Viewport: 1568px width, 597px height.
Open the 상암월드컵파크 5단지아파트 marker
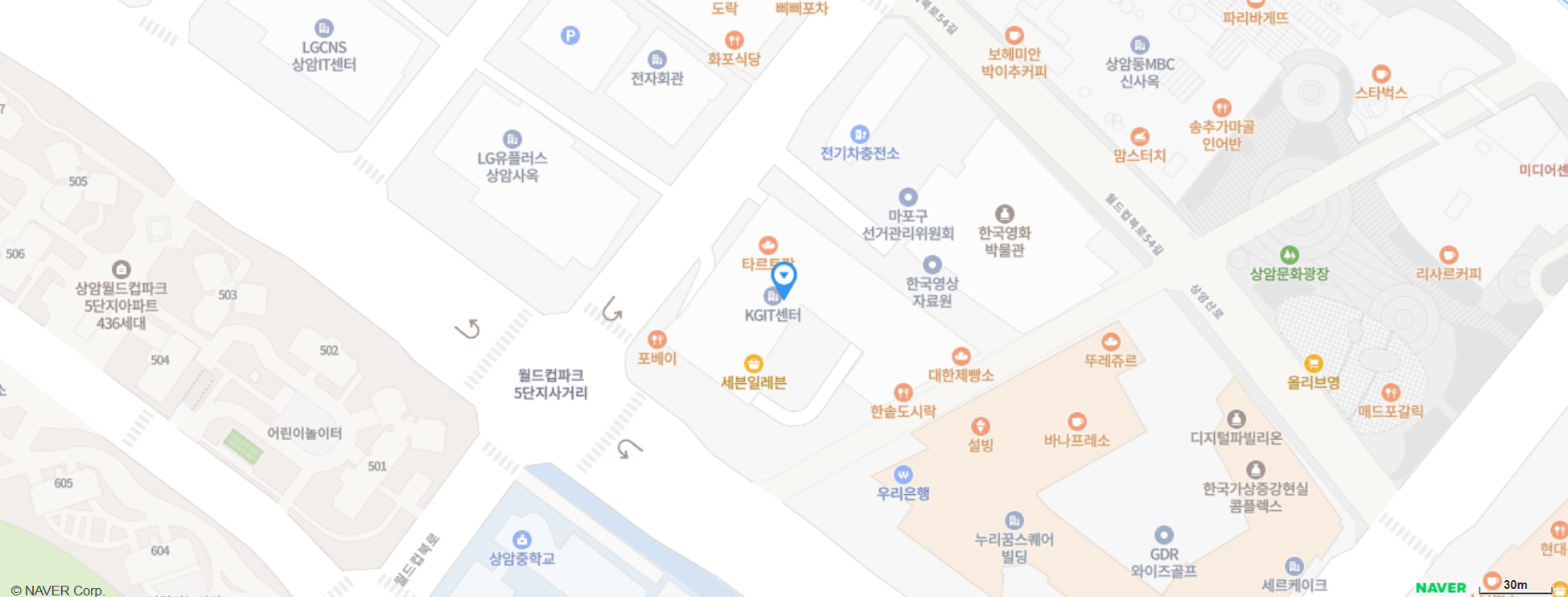(121, 270)
